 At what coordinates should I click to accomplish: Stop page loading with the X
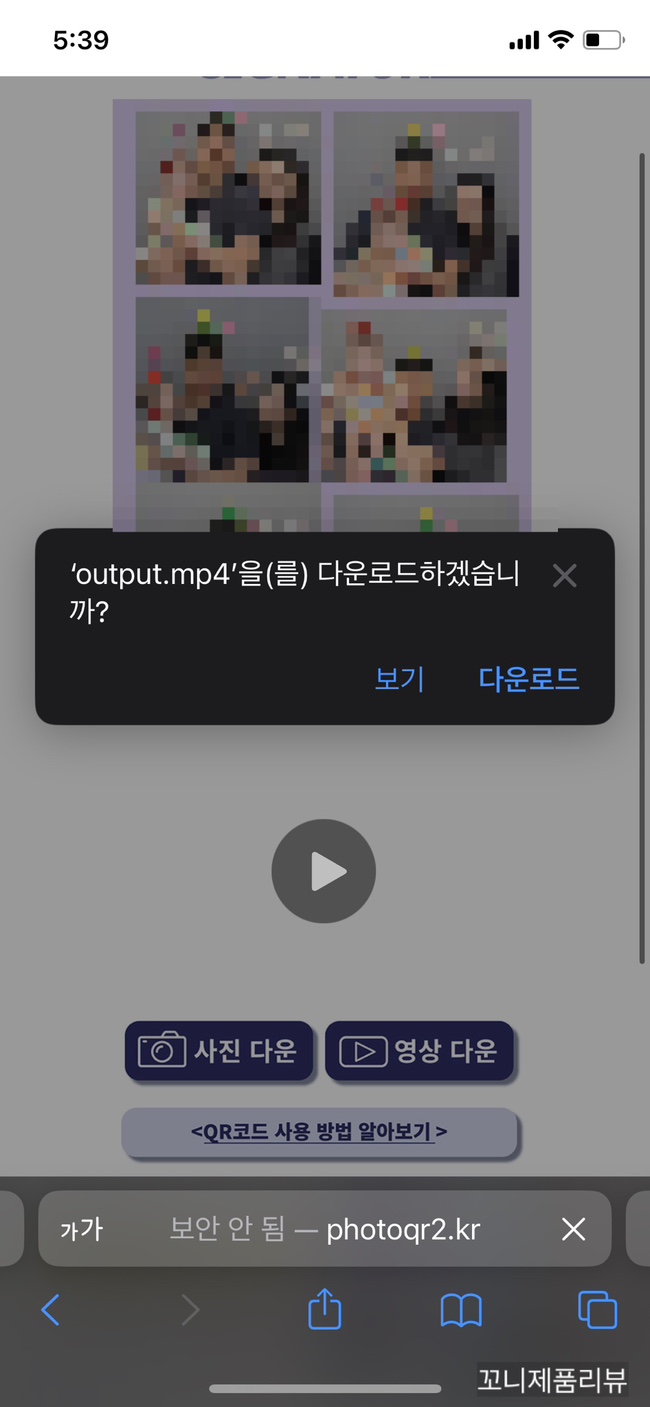(573, 1229)
